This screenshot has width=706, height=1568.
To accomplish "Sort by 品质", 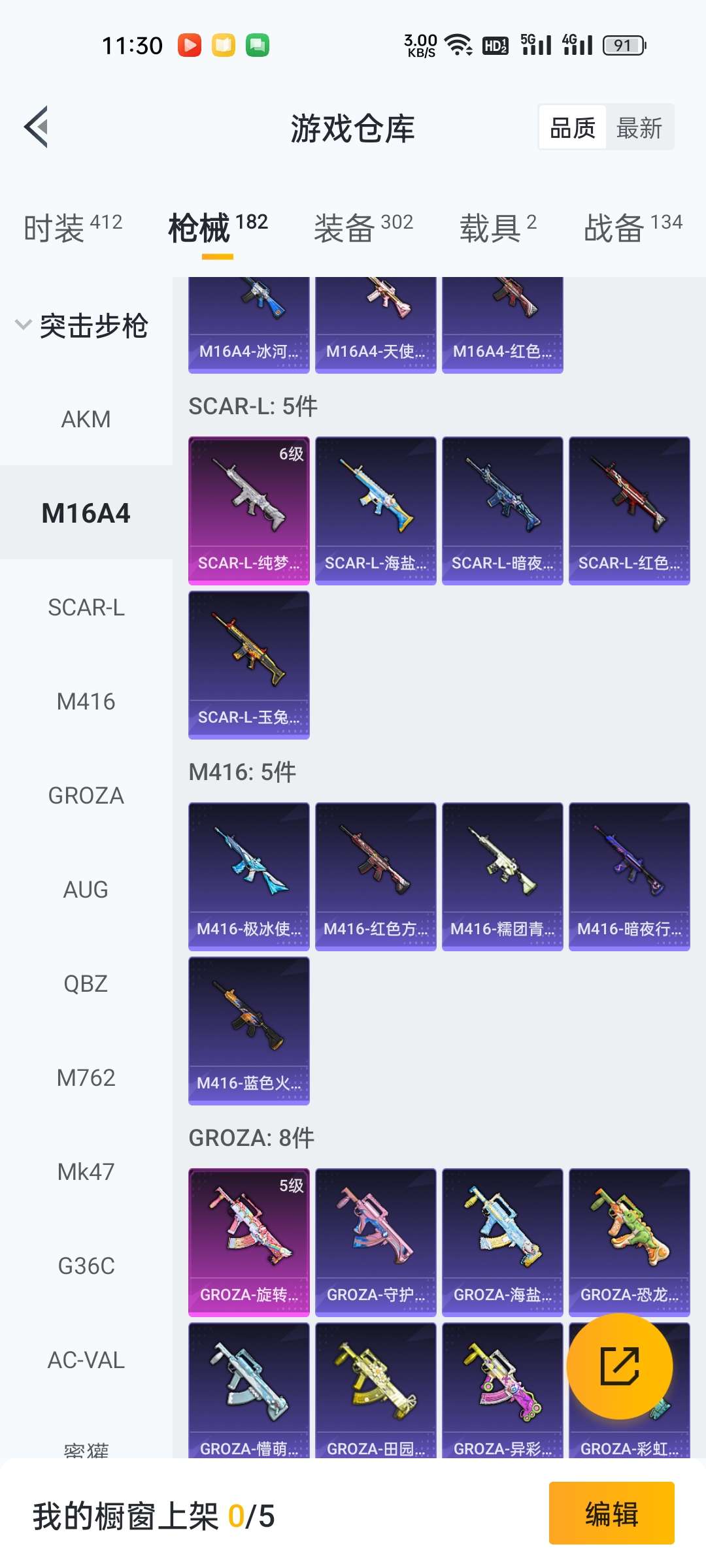I will tap(573, 127).
